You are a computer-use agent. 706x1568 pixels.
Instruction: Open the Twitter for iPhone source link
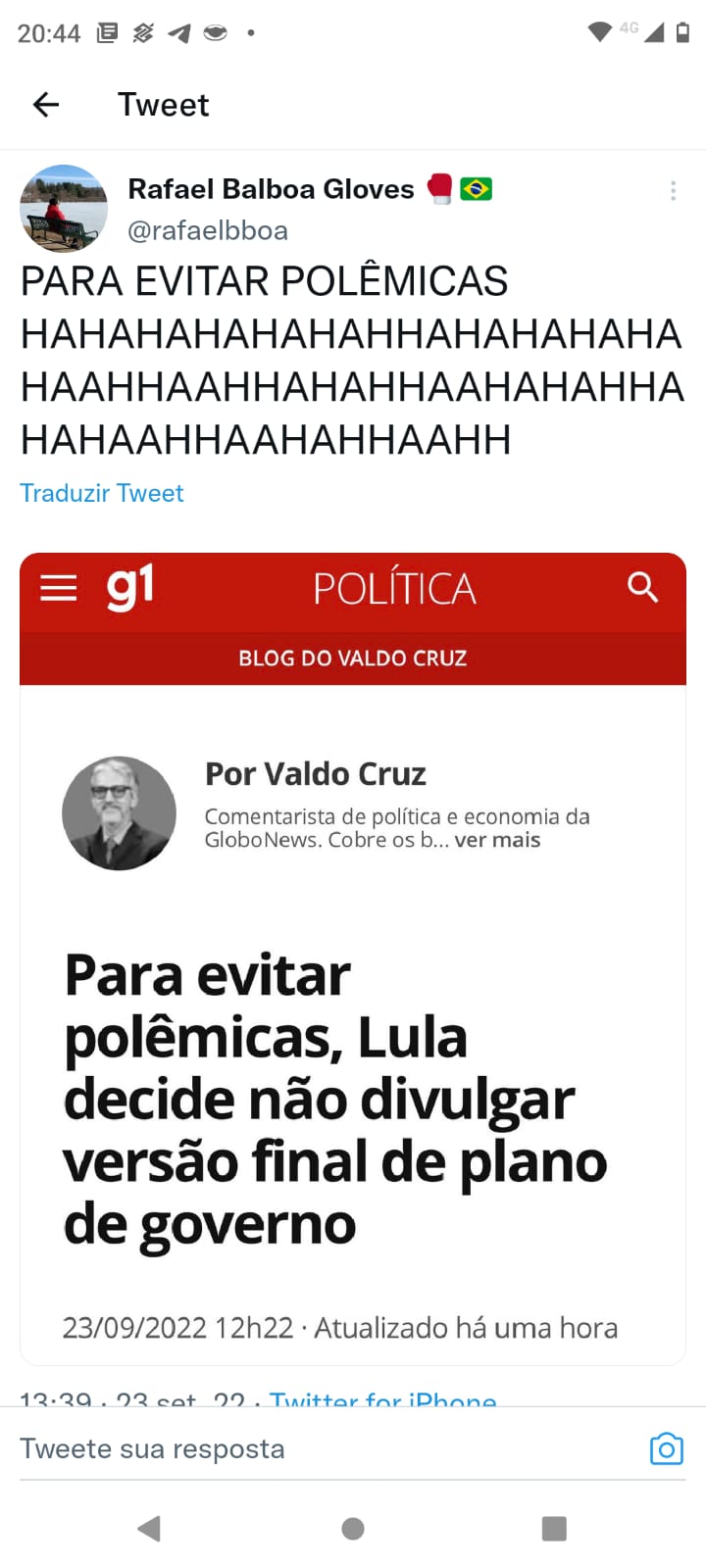click(383, 1398)
